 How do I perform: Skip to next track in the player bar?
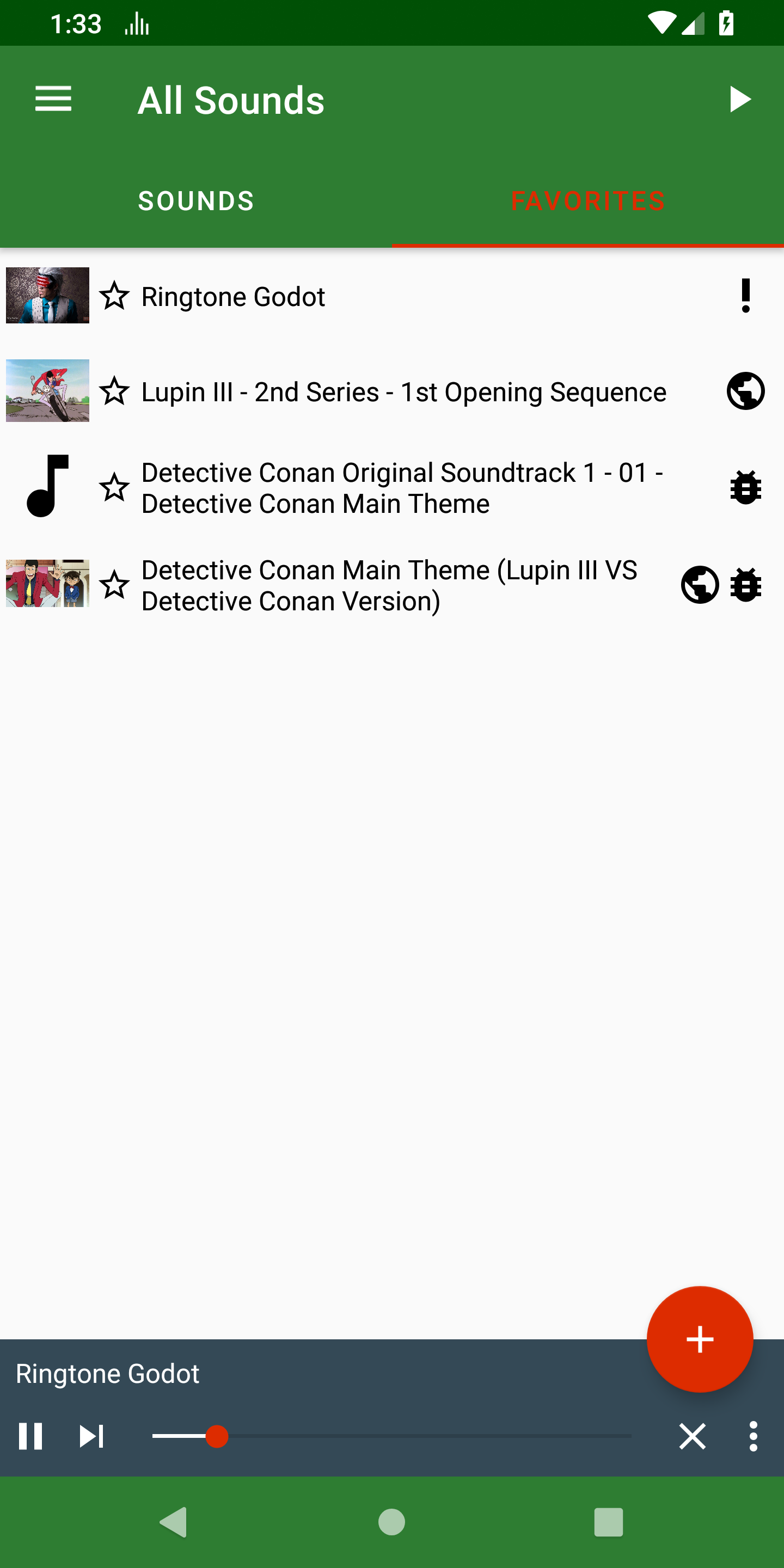point(91,1437)
